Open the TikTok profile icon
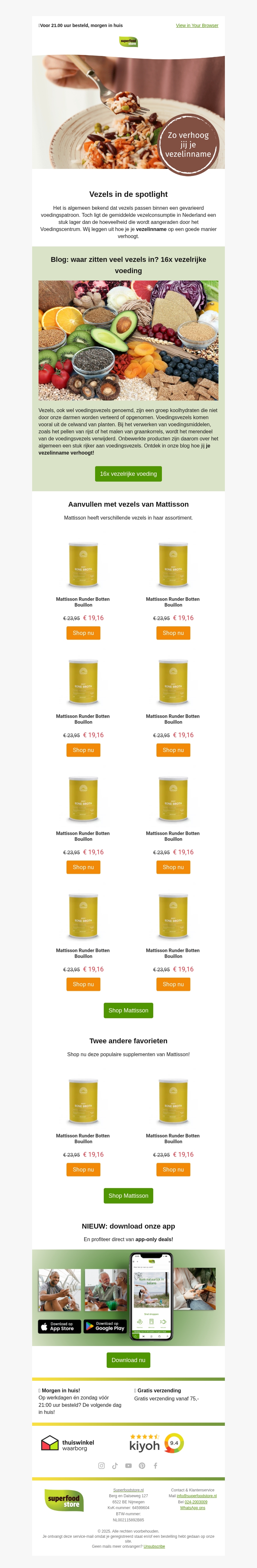Screen dimensions: 257x1568 [115, 1465]
